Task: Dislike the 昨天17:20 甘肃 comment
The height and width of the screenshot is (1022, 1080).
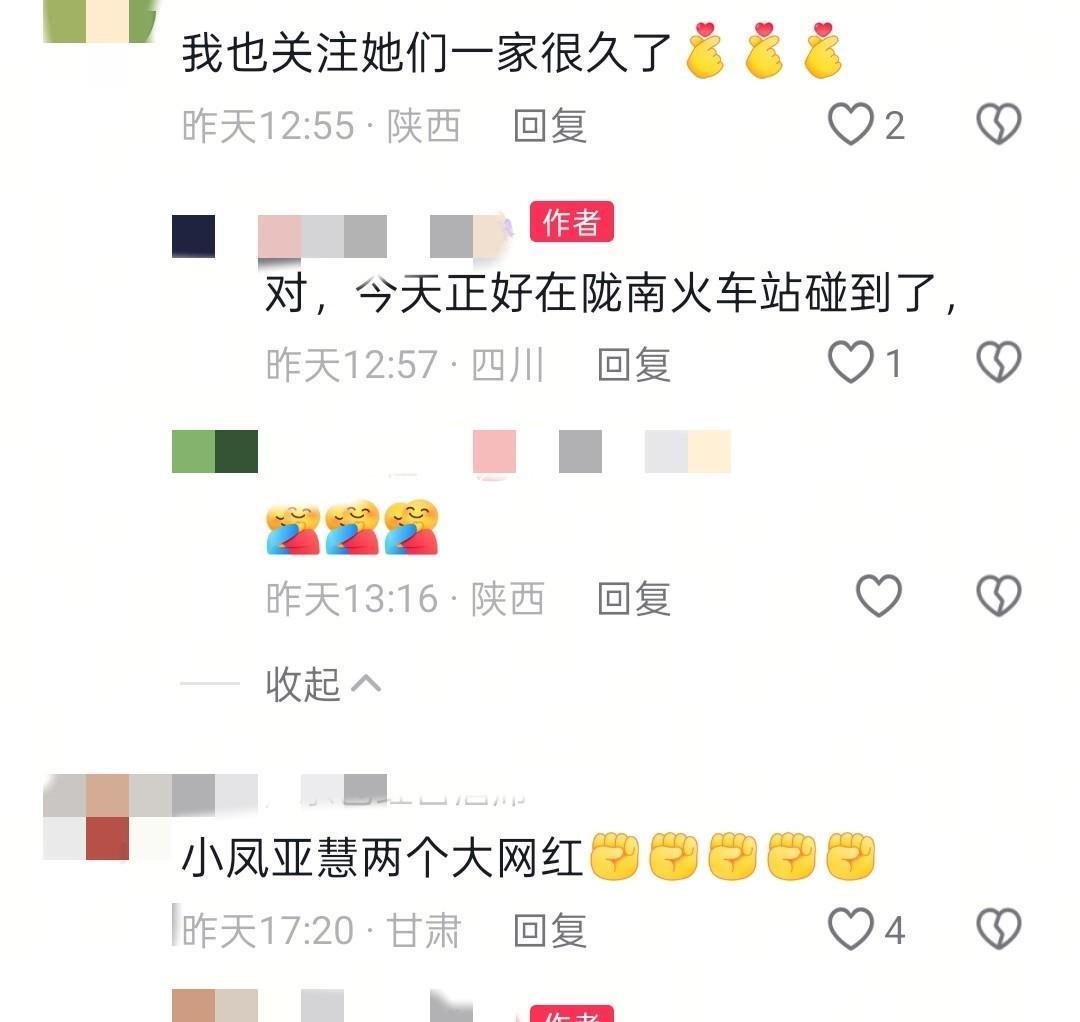Action: (999, 928)
